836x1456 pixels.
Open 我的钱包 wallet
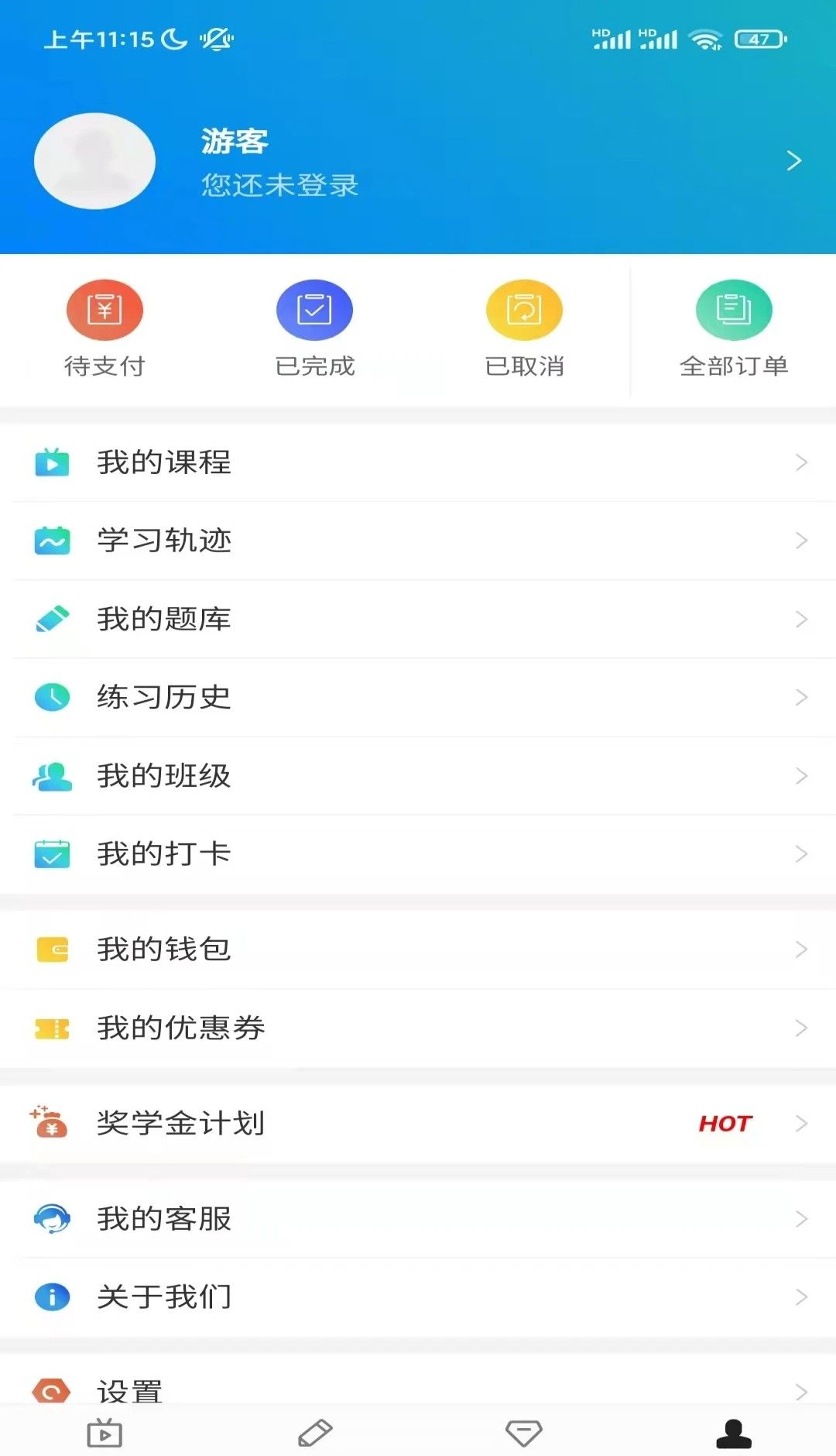coord(418,949)
